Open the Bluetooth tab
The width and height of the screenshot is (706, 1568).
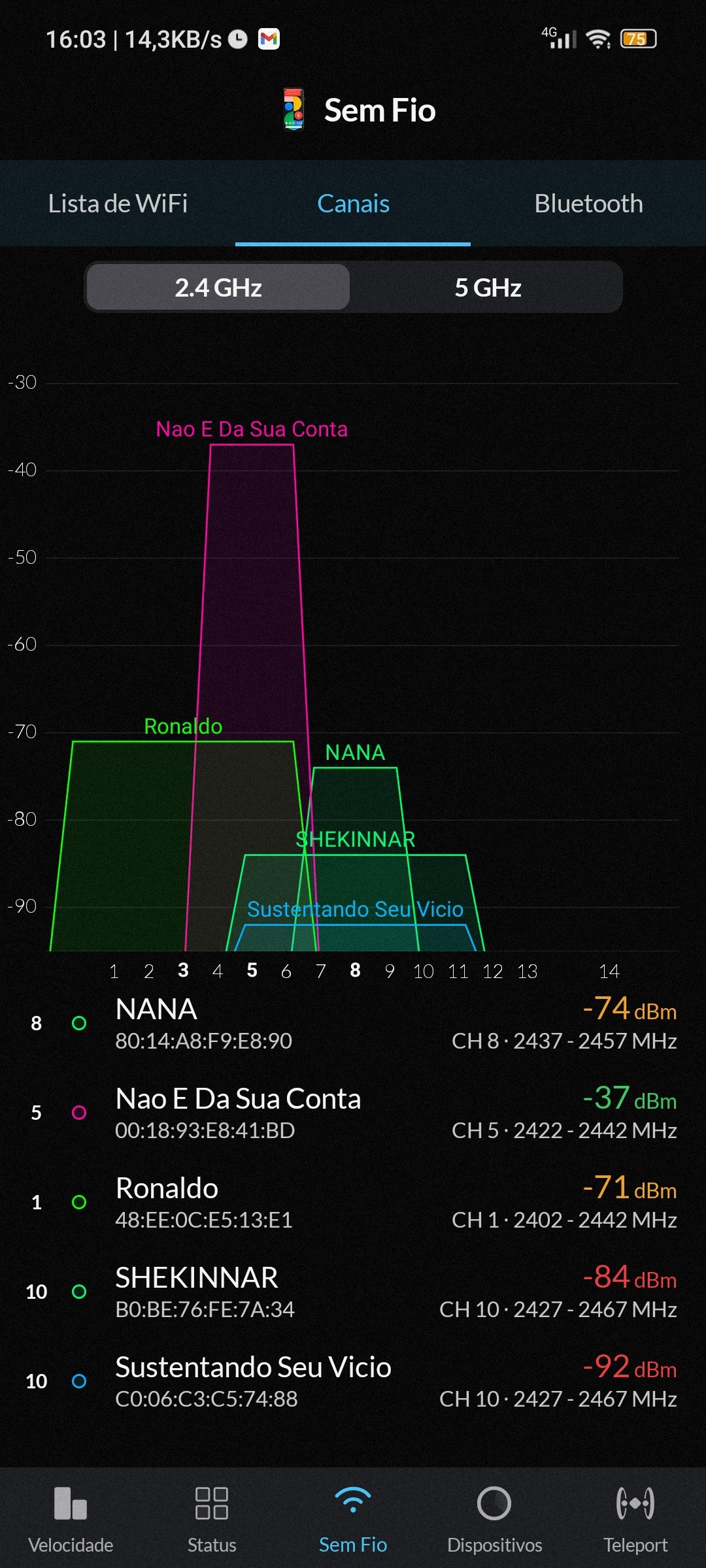588,204
